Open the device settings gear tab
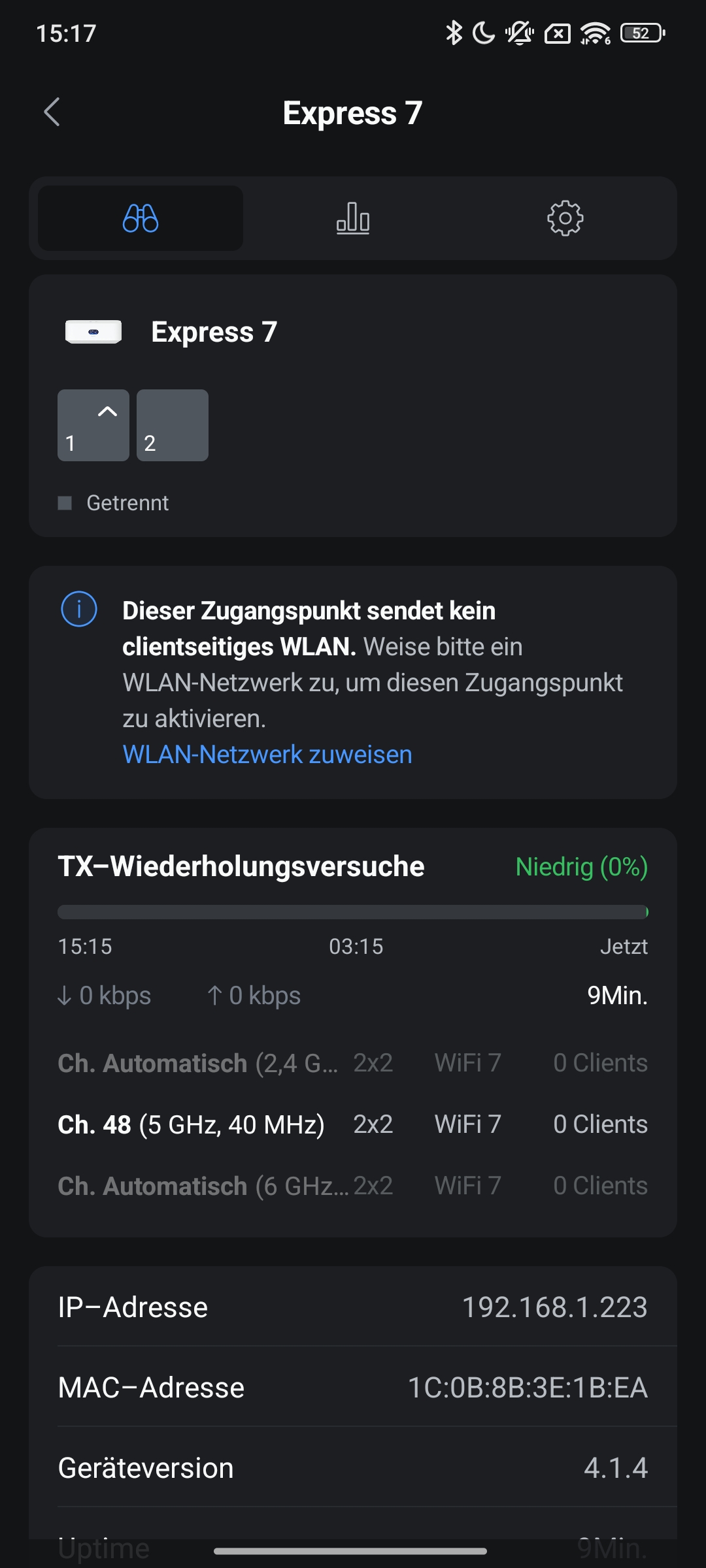 (x=565, y=218)
